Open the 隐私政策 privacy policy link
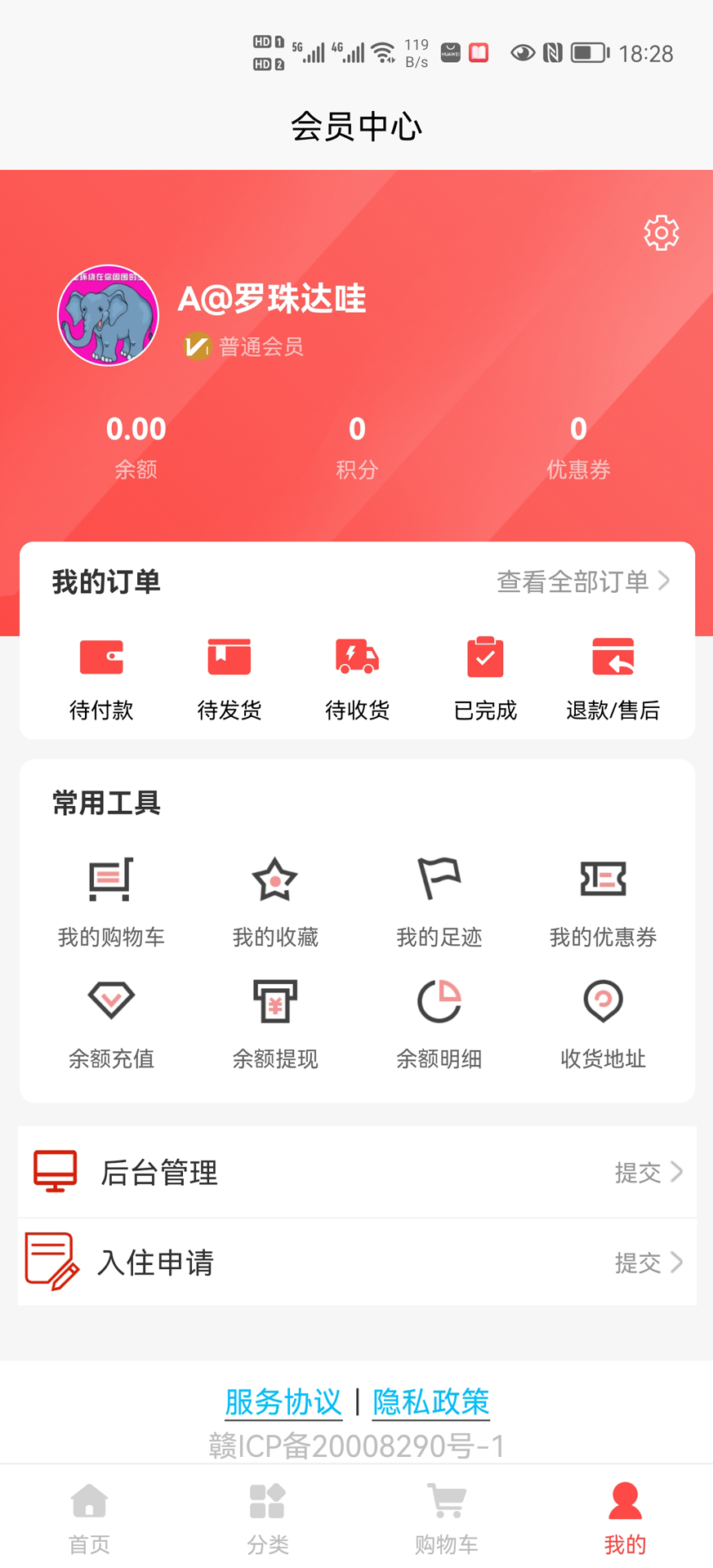The width and height of the screenshot is (713, 1568). point(430,1402)
